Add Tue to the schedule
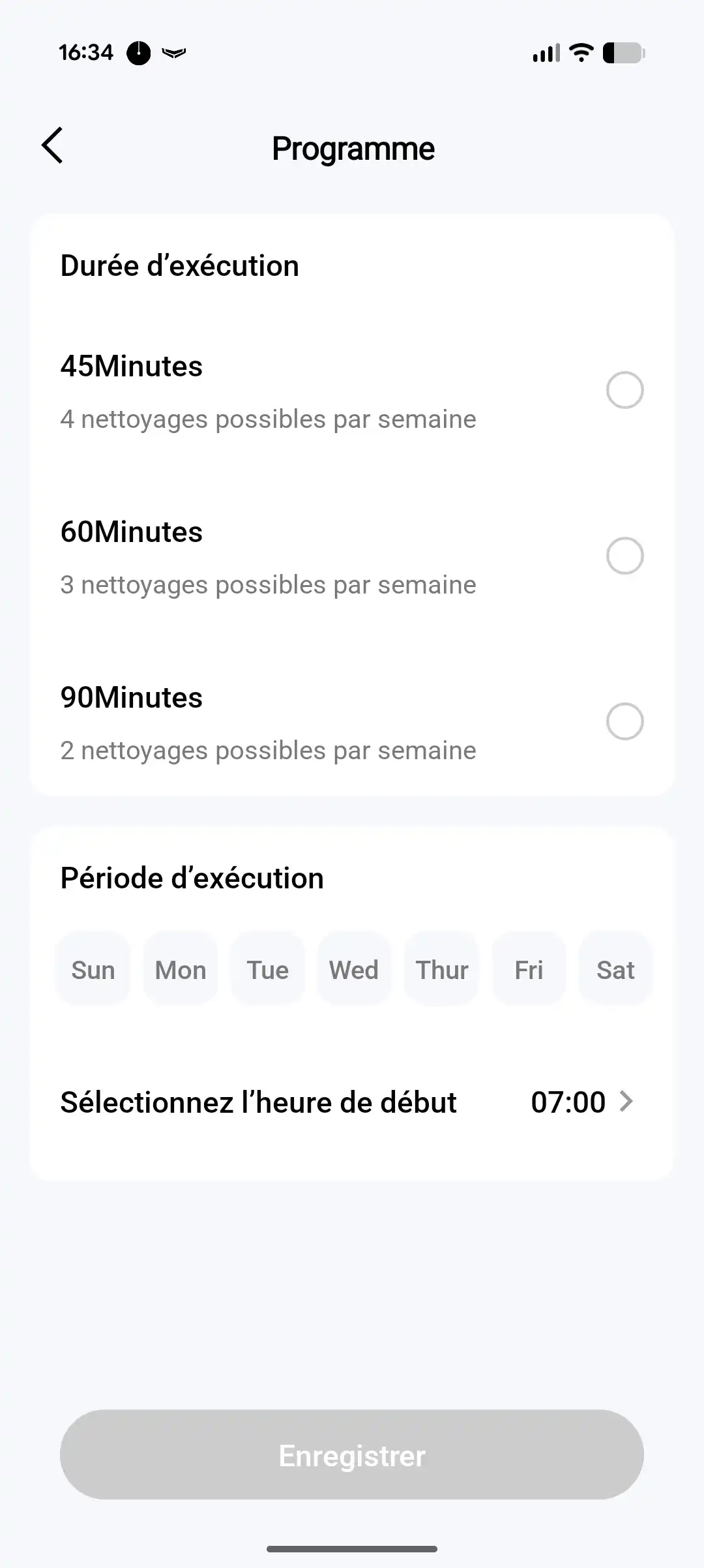This screenshot has height=1568, width=704. click(x=267, y=970)
